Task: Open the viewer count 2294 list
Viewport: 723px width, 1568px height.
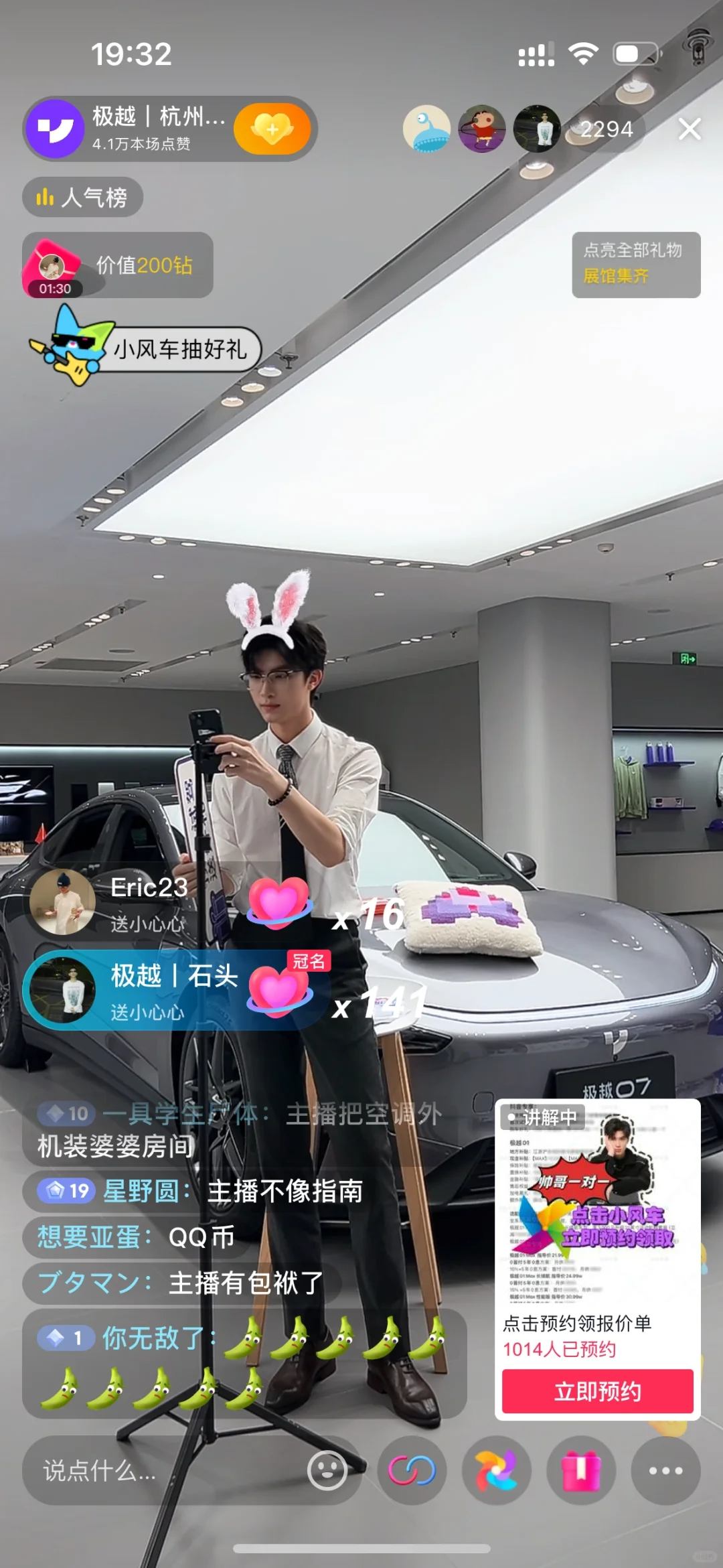Action: 606,129
